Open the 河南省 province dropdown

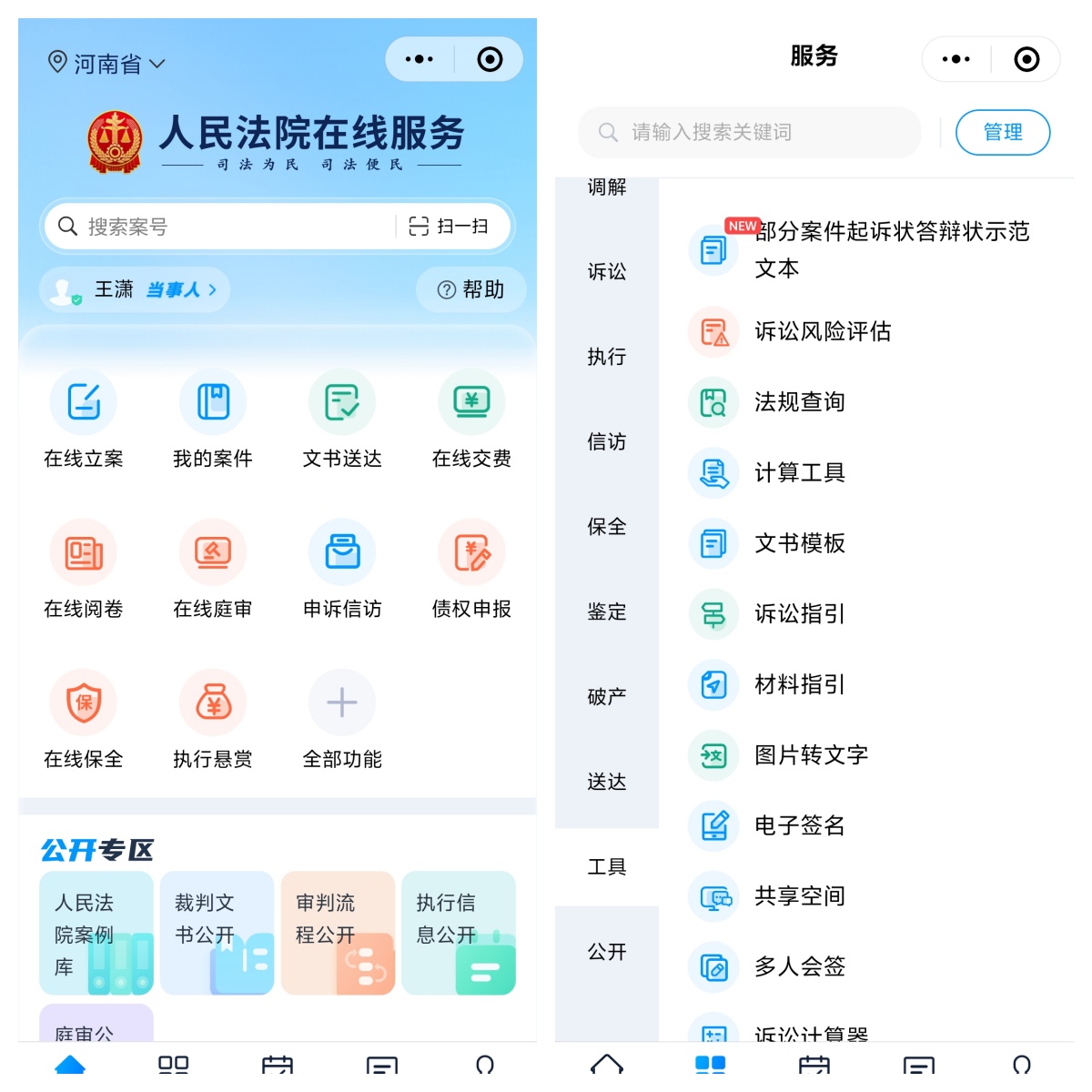(x=106, y=64)
